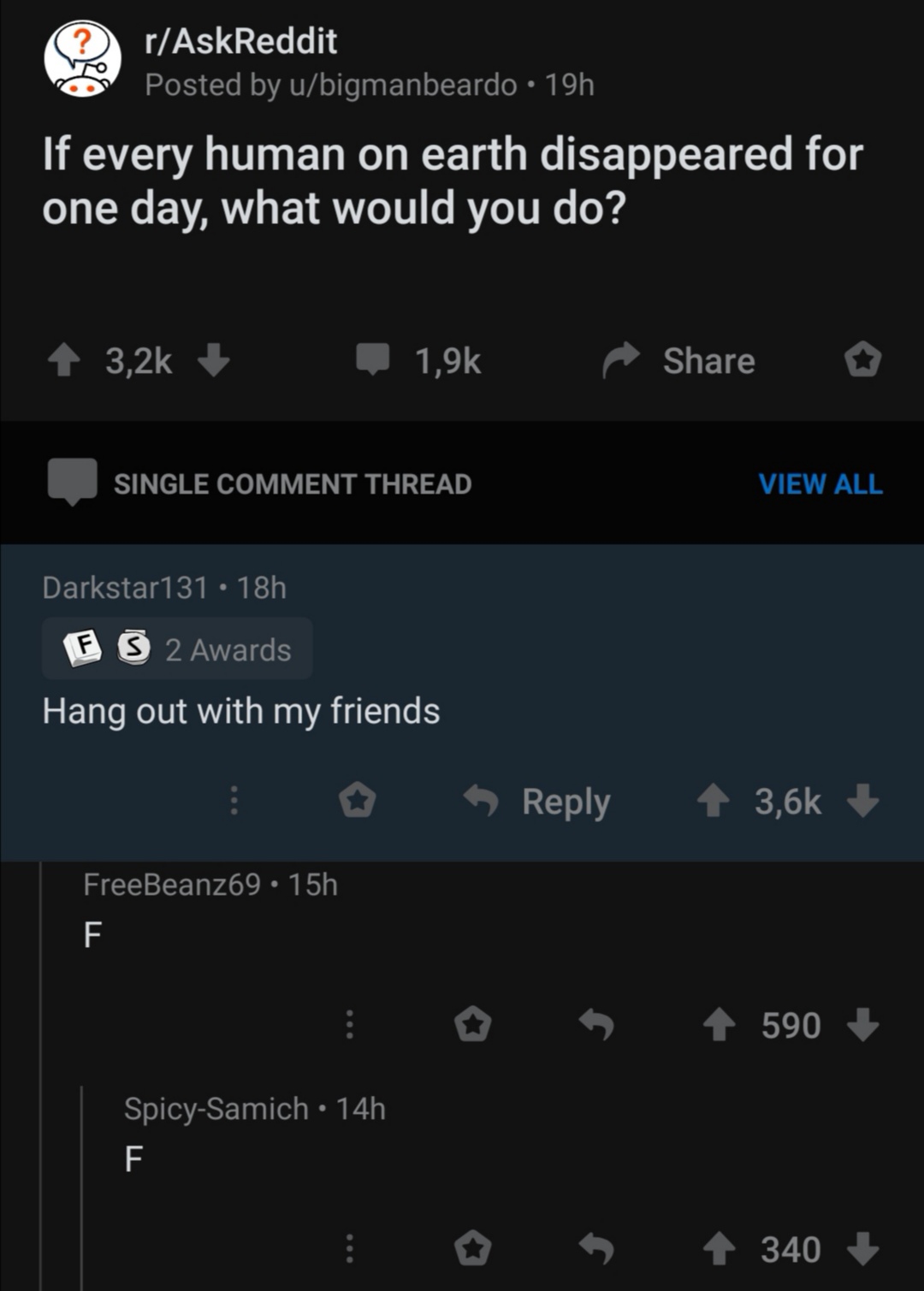
Task: Reply to Spicy-Samich's comment
Action: click(x=596, y=1248)
